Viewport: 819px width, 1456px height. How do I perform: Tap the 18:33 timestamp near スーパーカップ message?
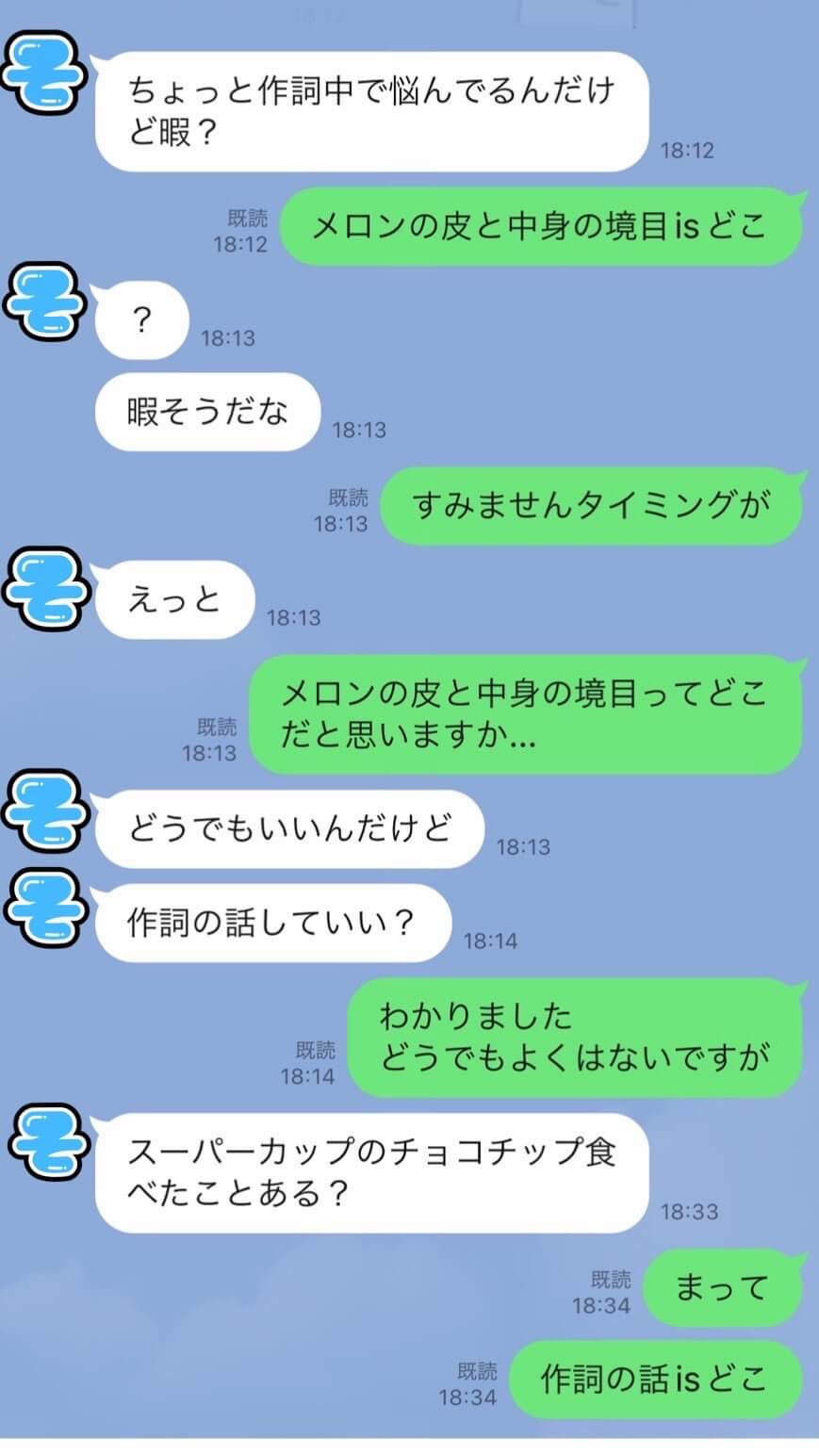(691, 1213)
